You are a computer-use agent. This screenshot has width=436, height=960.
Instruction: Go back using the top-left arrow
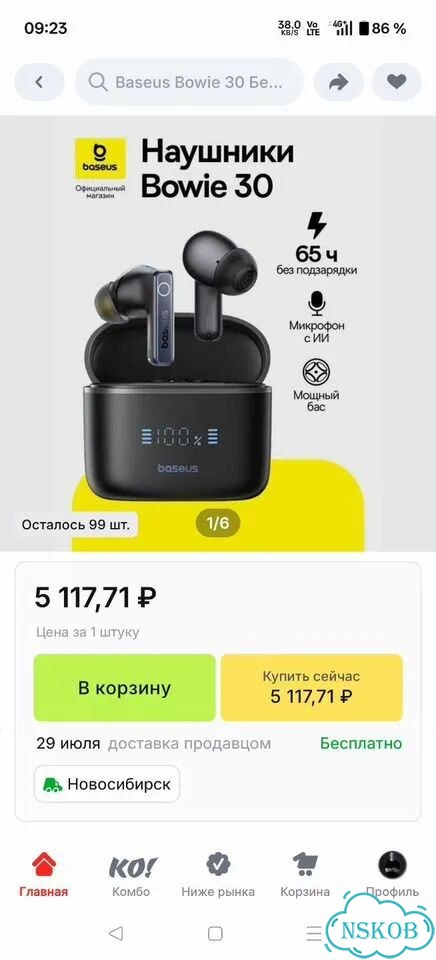click(39, 82)
